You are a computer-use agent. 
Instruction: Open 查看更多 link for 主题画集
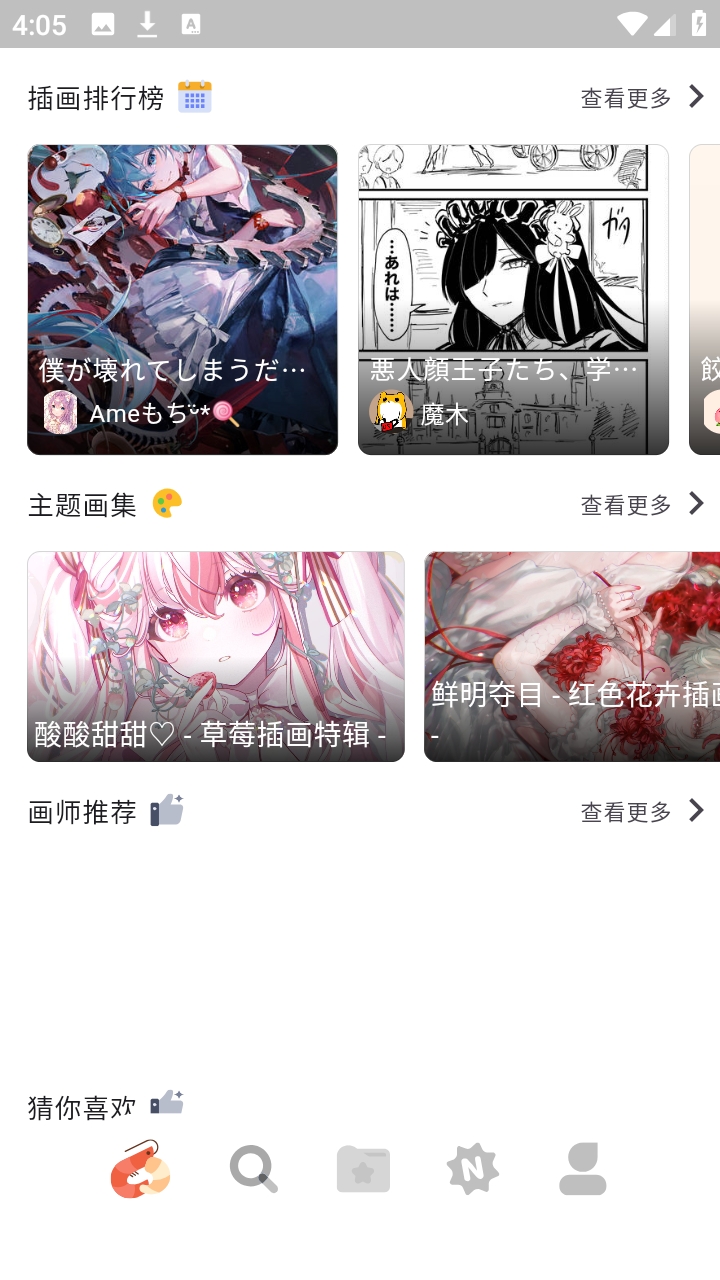click(625, 504)
